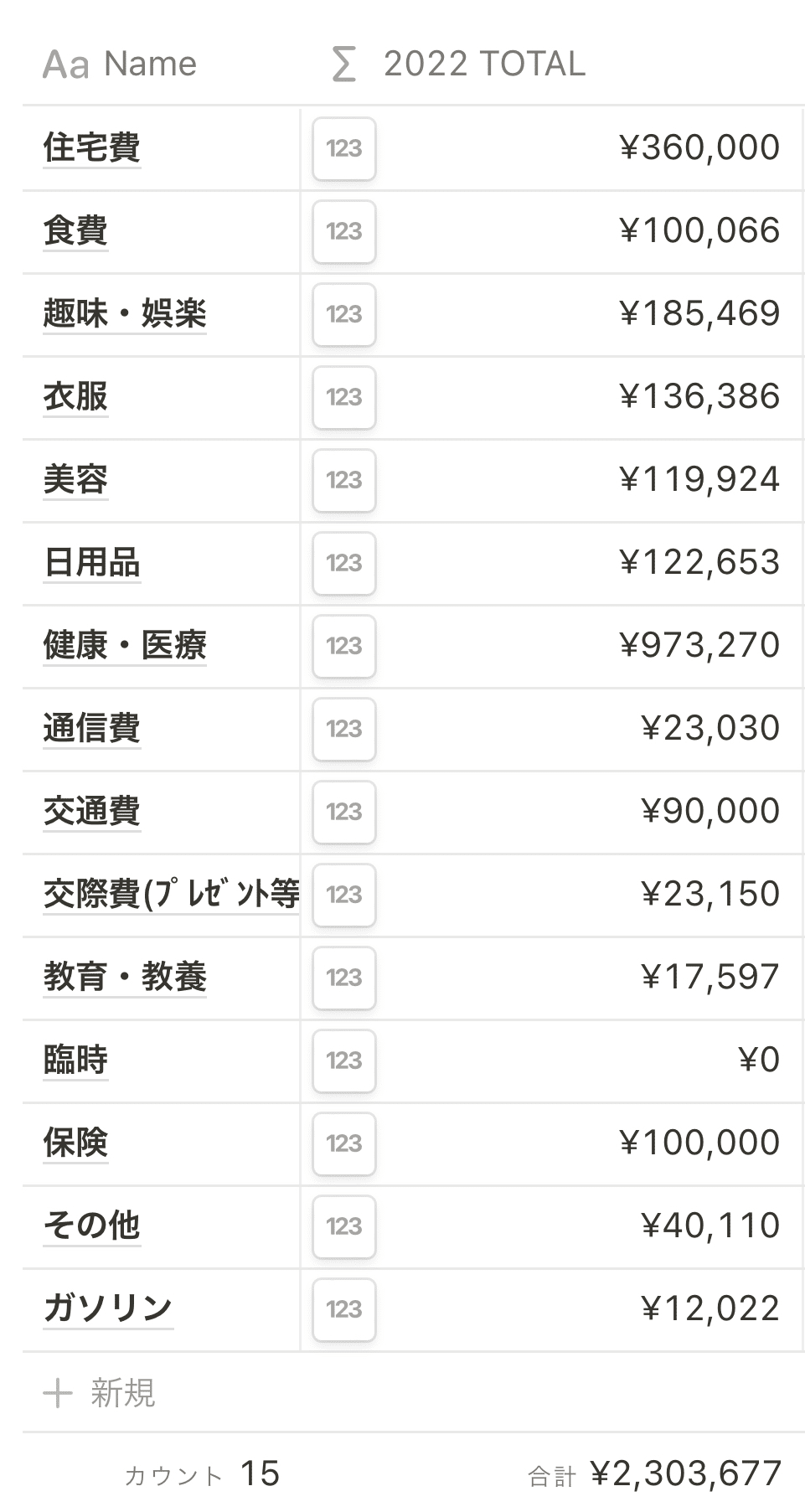
Task: Select the その他 row
Action: (x=92, y=1226)
